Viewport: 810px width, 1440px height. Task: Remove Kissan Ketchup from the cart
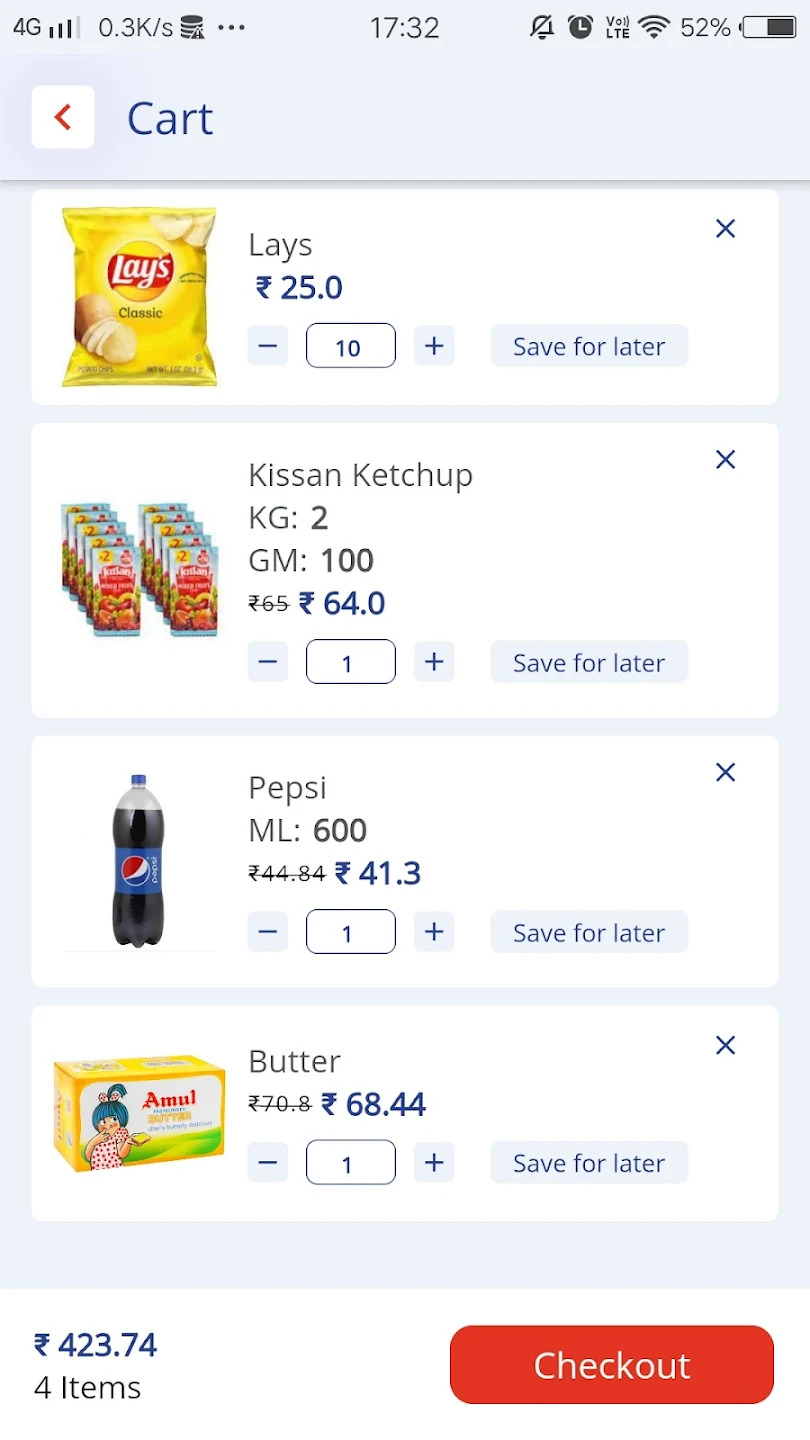tap(725, 459)
